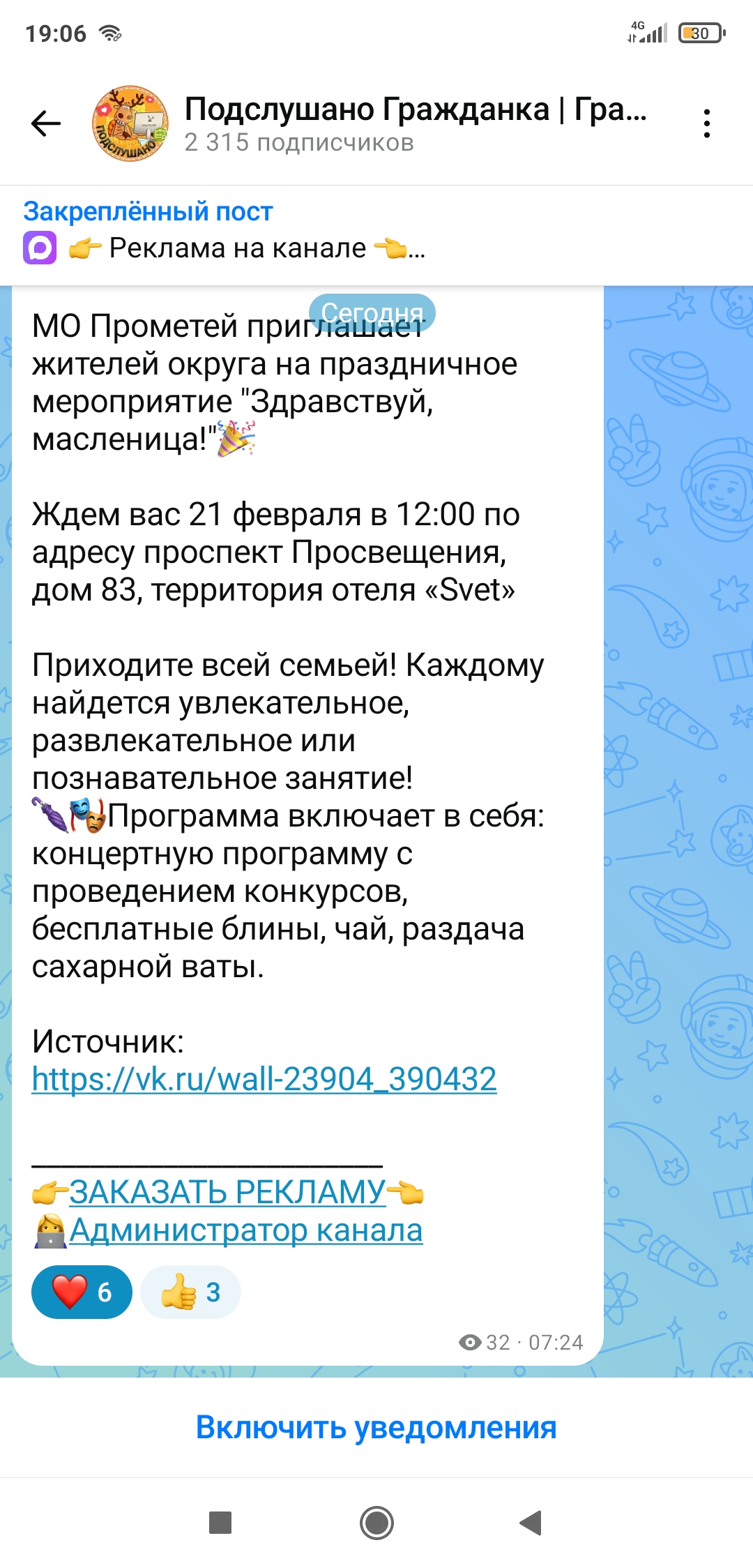Screen dimensions: 753x1568
Task: Go to the system home screen
Action: pyautogui.click(x=376, y=1523)
